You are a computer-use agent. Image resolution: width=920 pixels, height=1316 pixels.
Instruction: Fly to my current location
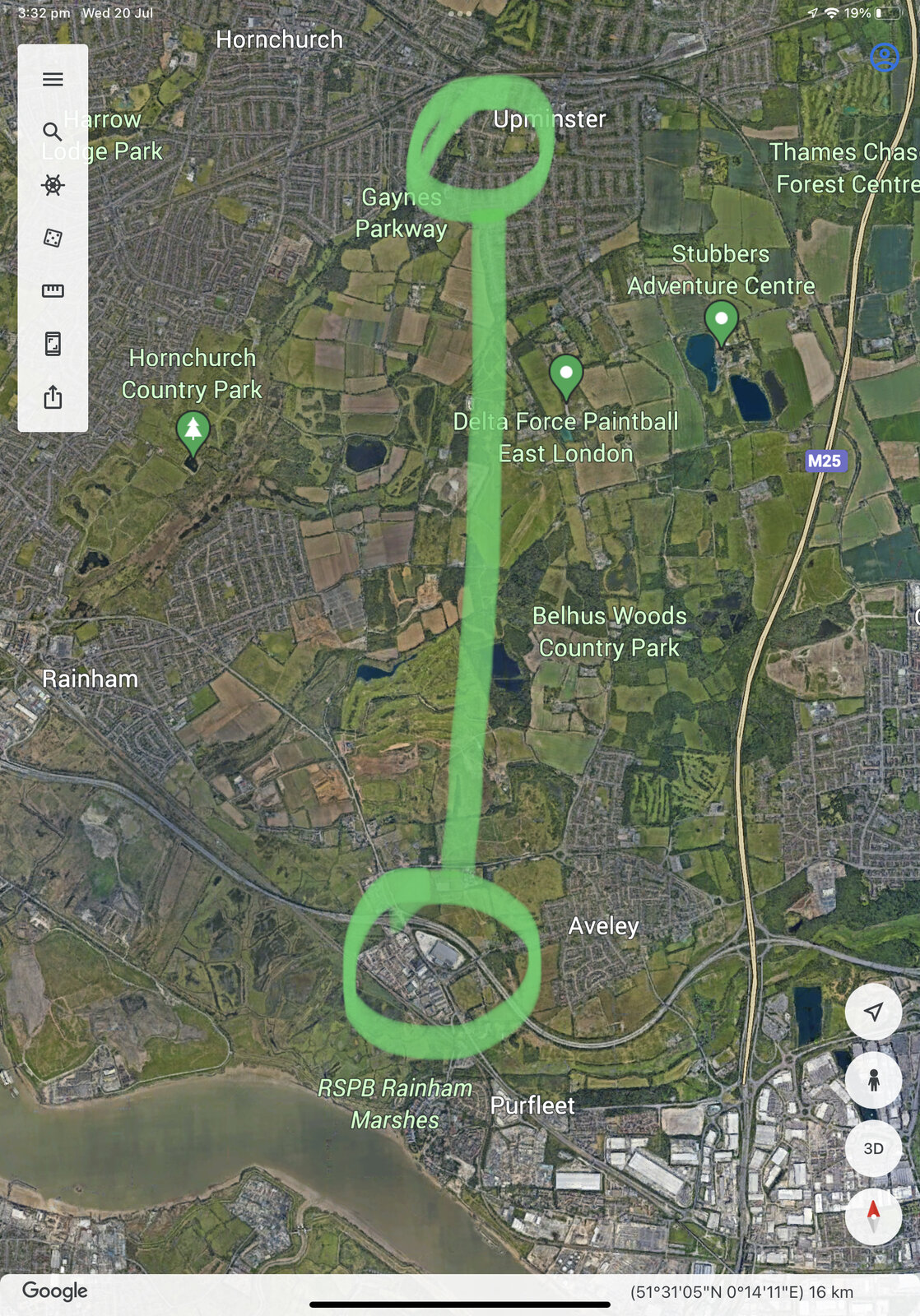[873, 1012]
